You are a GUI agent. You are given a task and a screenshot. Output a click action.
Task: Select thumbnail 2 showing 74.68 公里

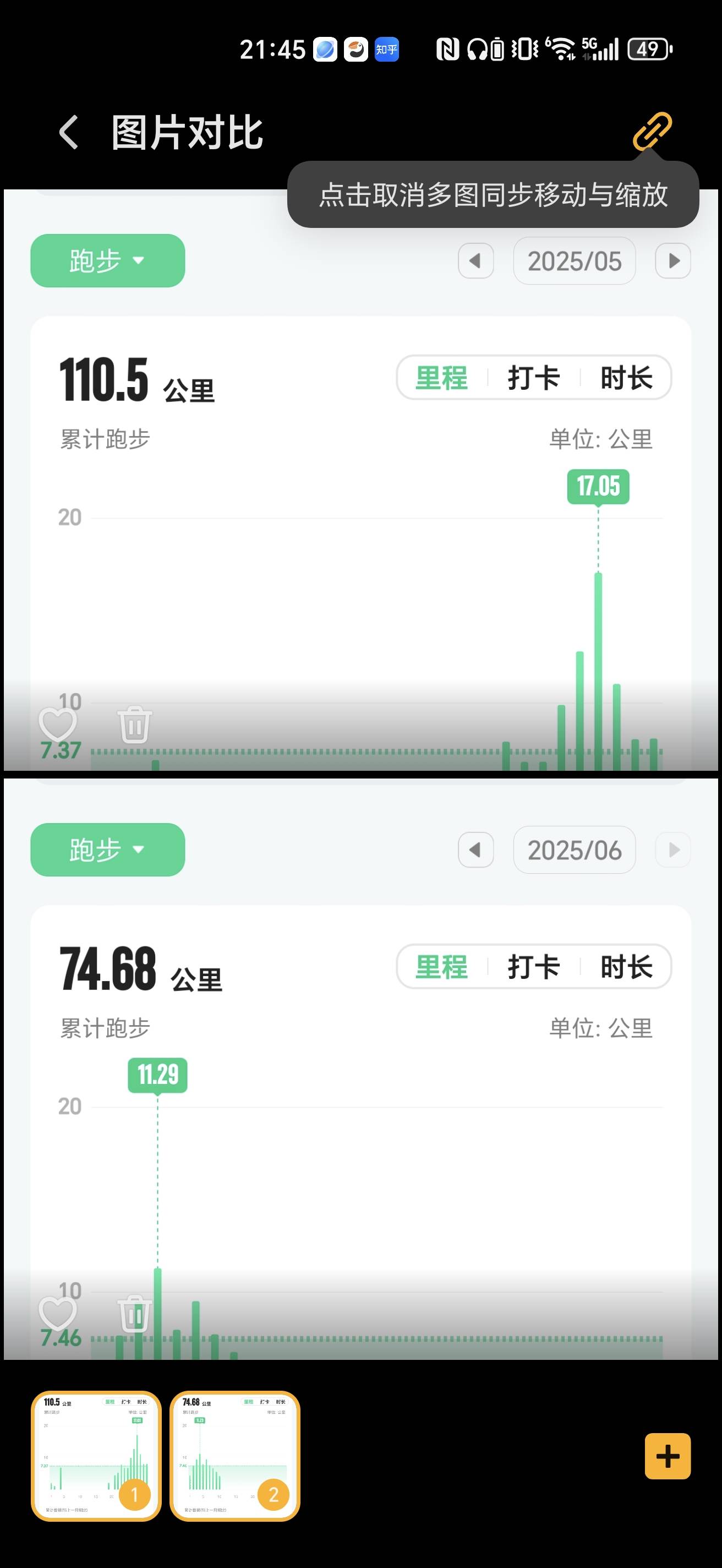[x=235, y=1455]
